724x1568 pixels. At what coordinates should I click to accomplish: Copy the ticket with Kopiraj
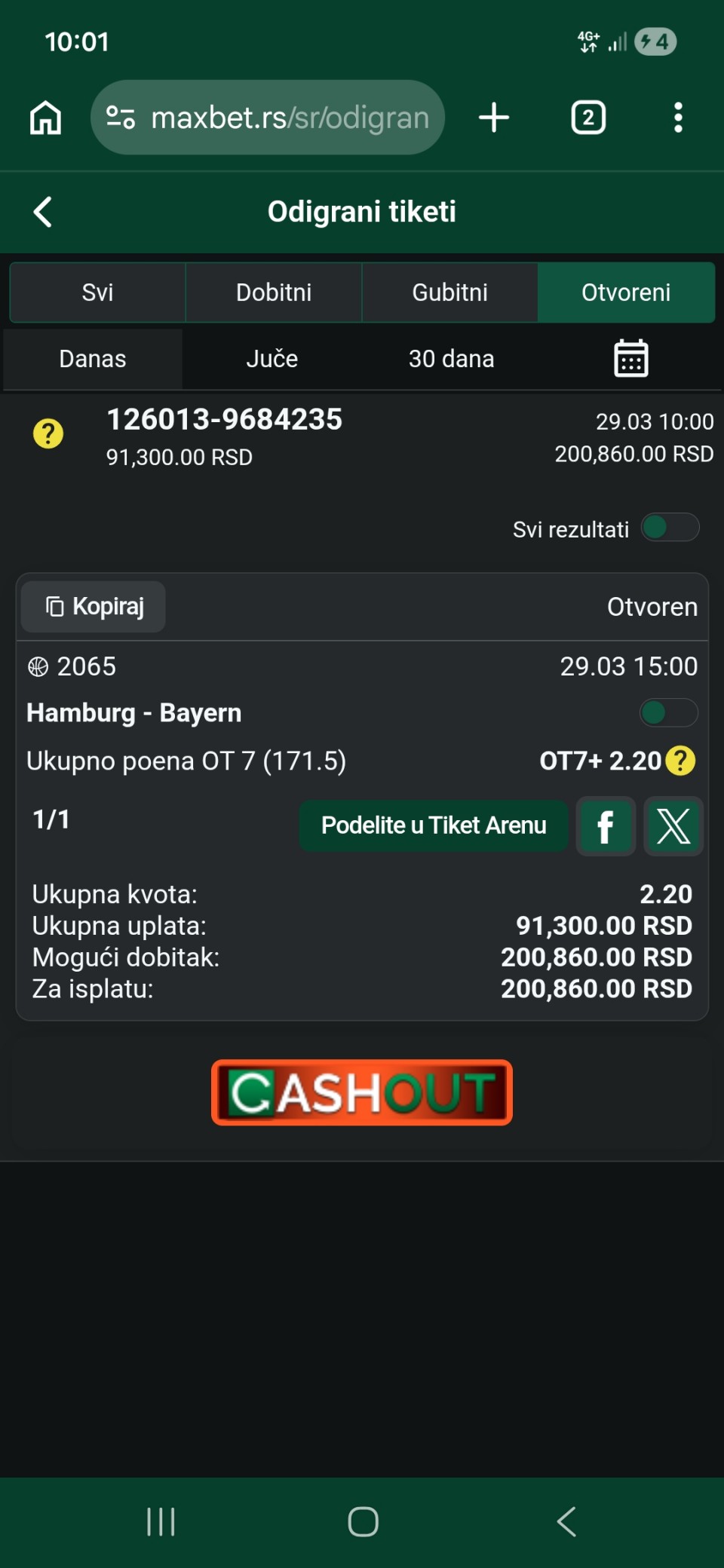tap(94, 607)
